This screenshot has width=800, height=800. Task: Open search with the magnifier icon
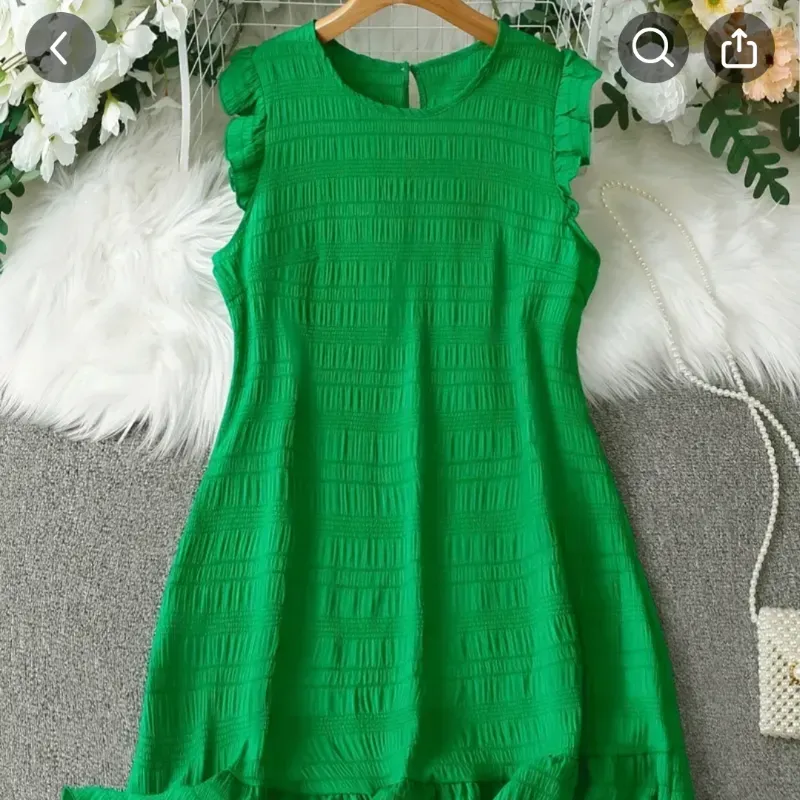coord(653,48)
